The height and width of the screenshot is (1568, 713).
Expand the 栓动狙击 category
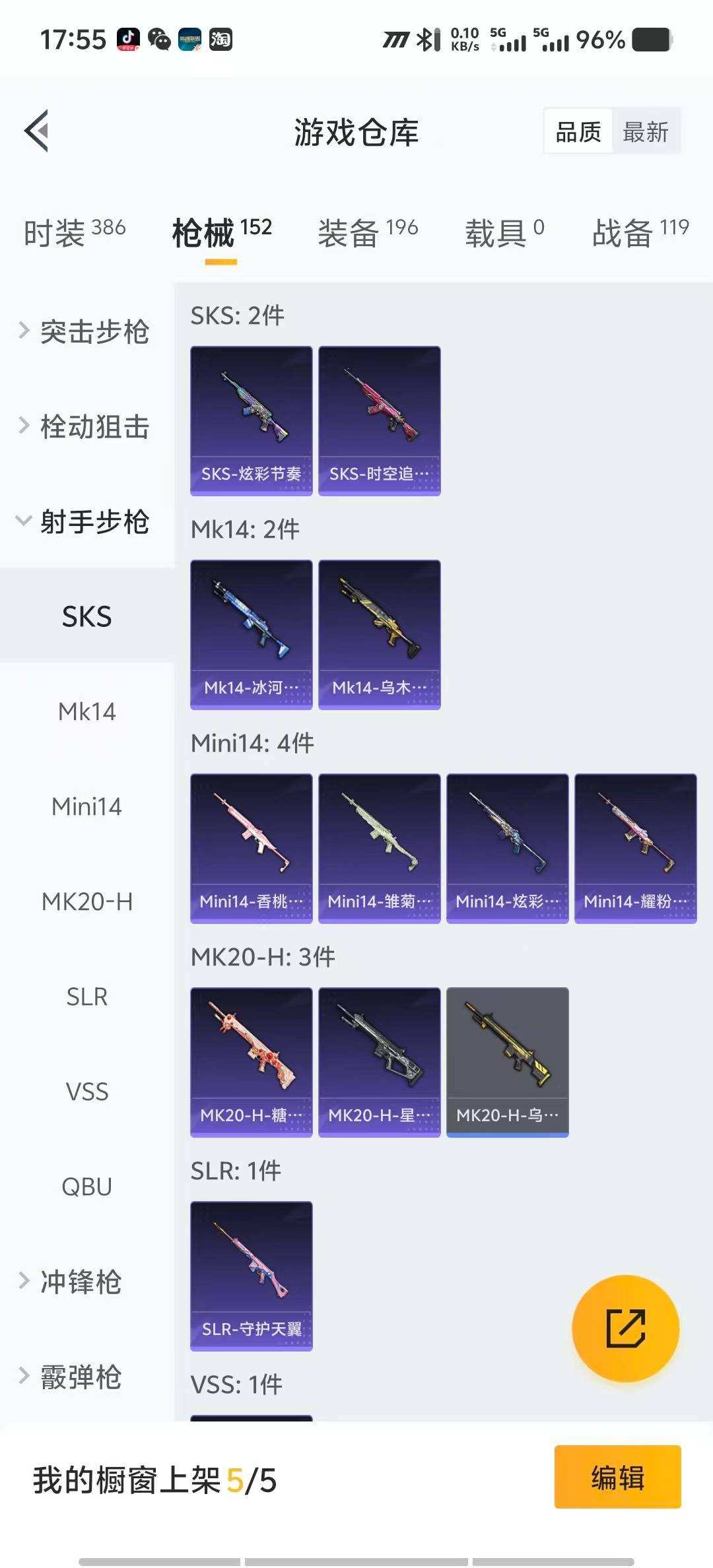[x=86, y=426]
